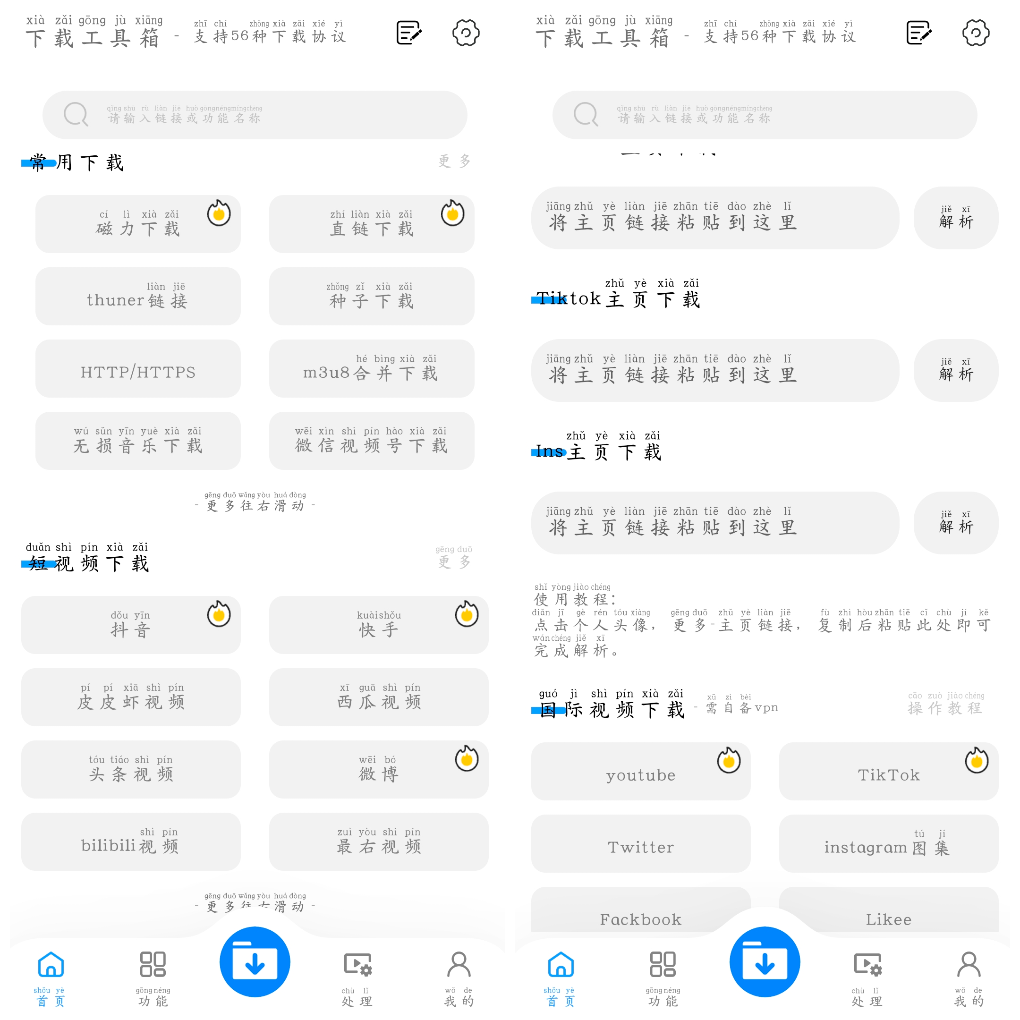Screen dimensions: 1020x1020
Task: Select thuner链接 download option
Action: tap(138, 297)
